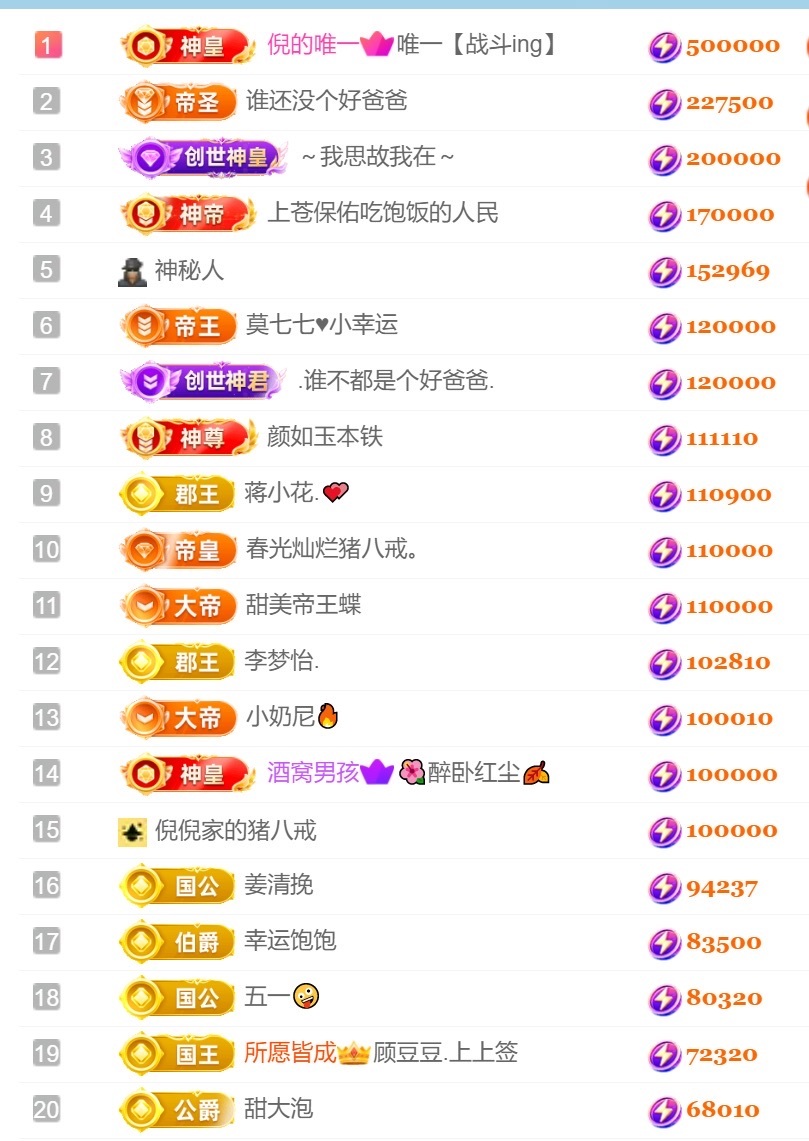Open 莫七七♥小幸运's entry
809x1141 pixels.
click(x=321, y=326)
